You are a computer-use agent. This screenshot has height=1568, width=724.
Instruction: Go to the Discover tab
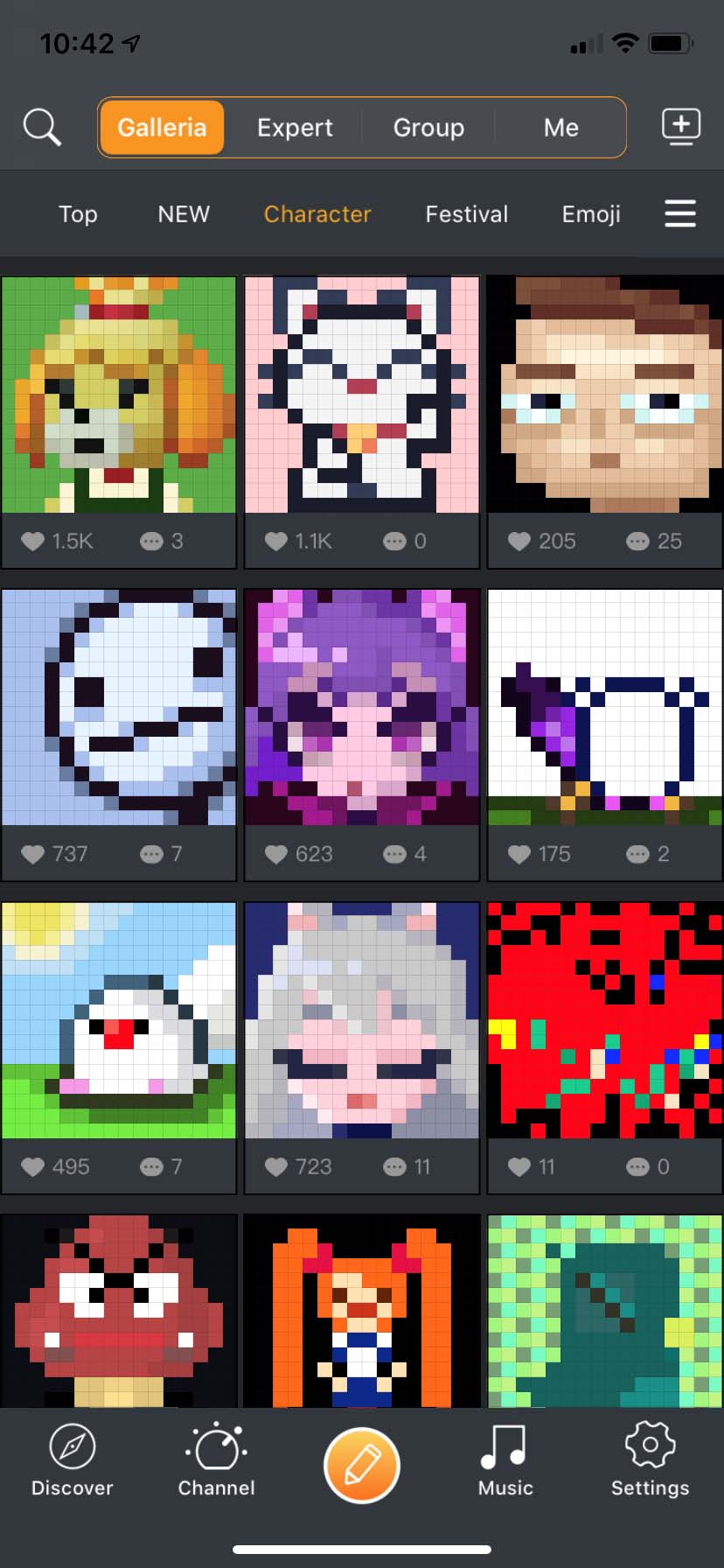tap(73, 1462)
